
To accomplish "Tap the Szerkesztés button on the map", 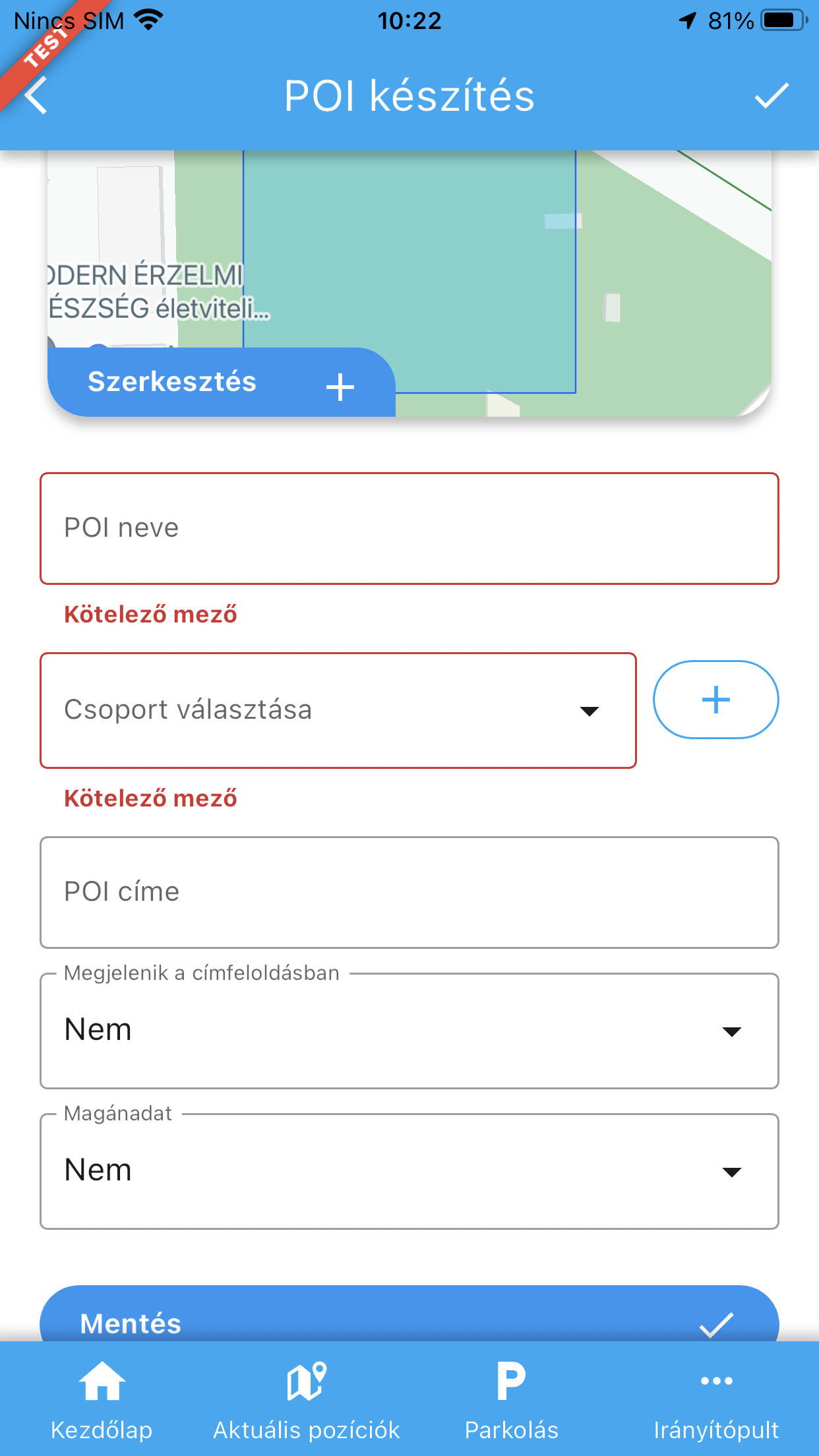I will (221, 382).
